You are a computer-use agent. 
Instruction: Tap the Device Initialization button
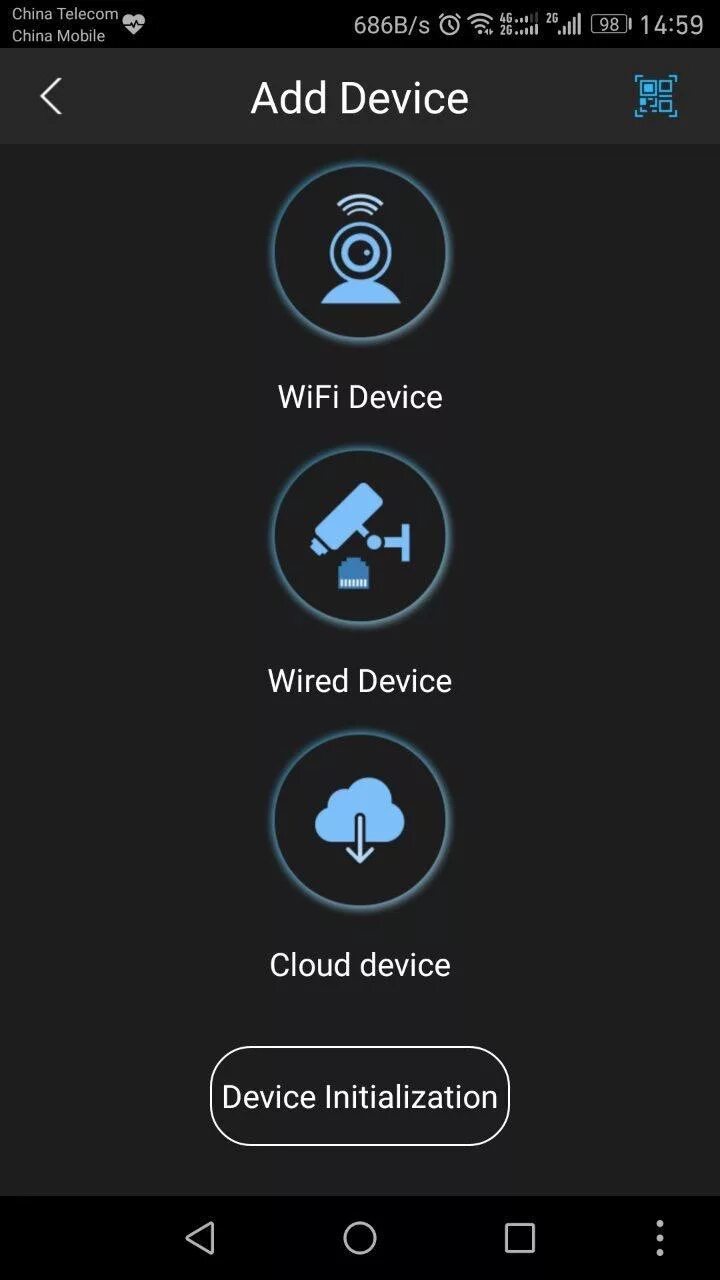pos(360,1096)
